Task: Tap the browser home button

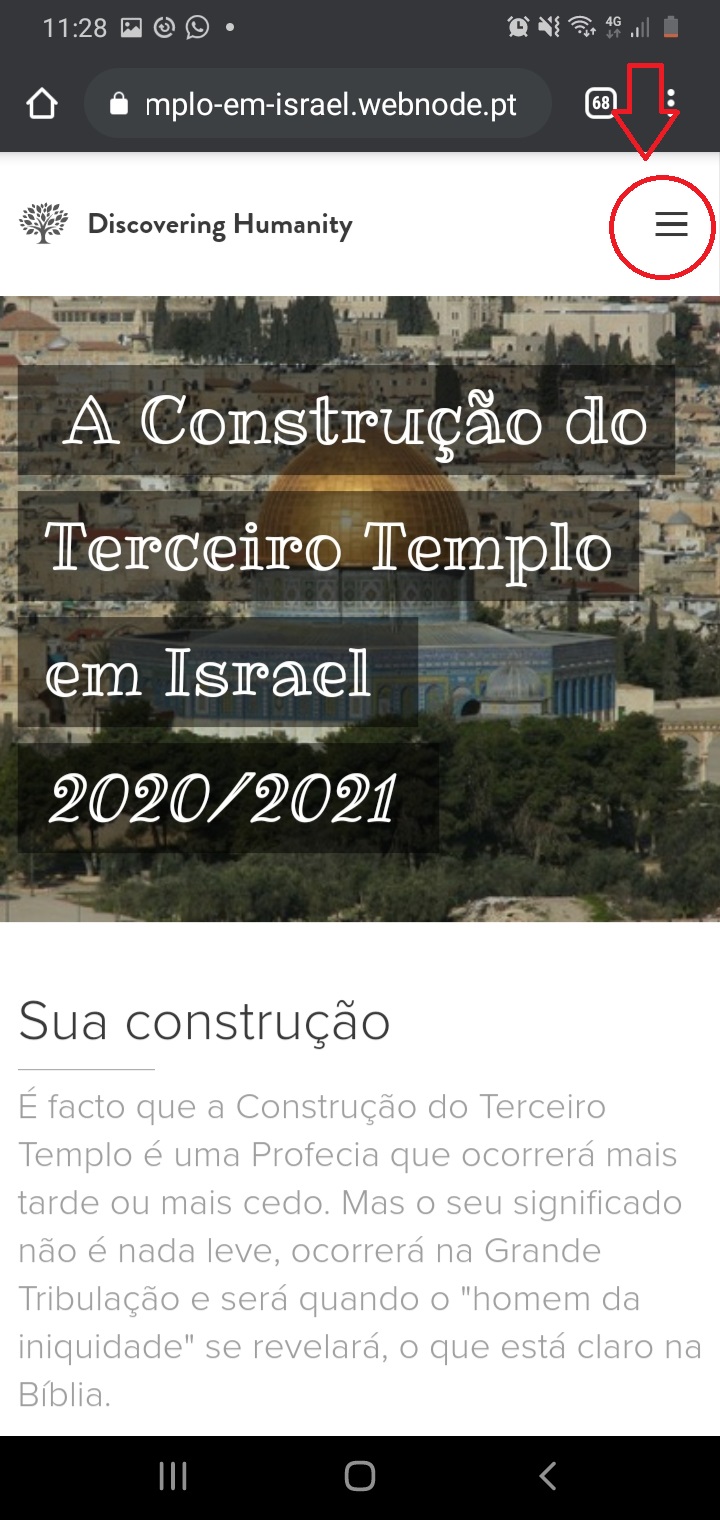Action: pyautogui.click(x=42, y=103)
